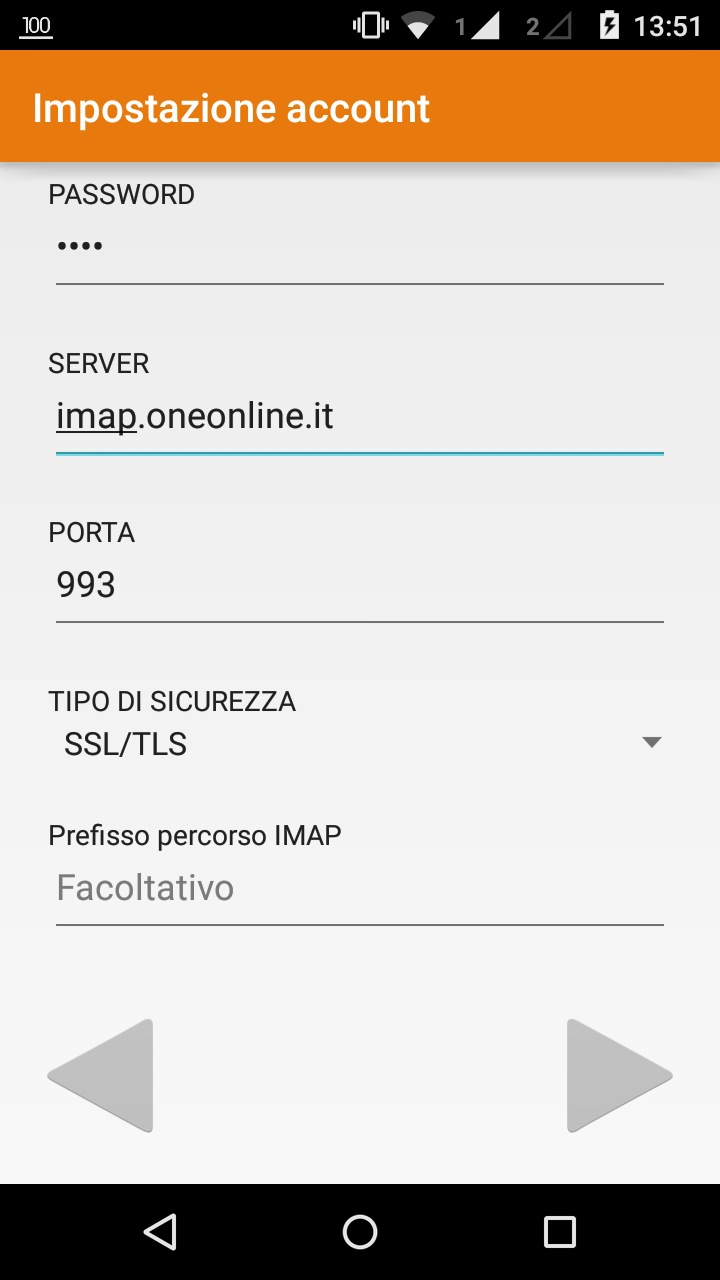Focus the PORTA field showing 993
The height and width of the screenshot is (1280, 720).
(x=360, y=586)
